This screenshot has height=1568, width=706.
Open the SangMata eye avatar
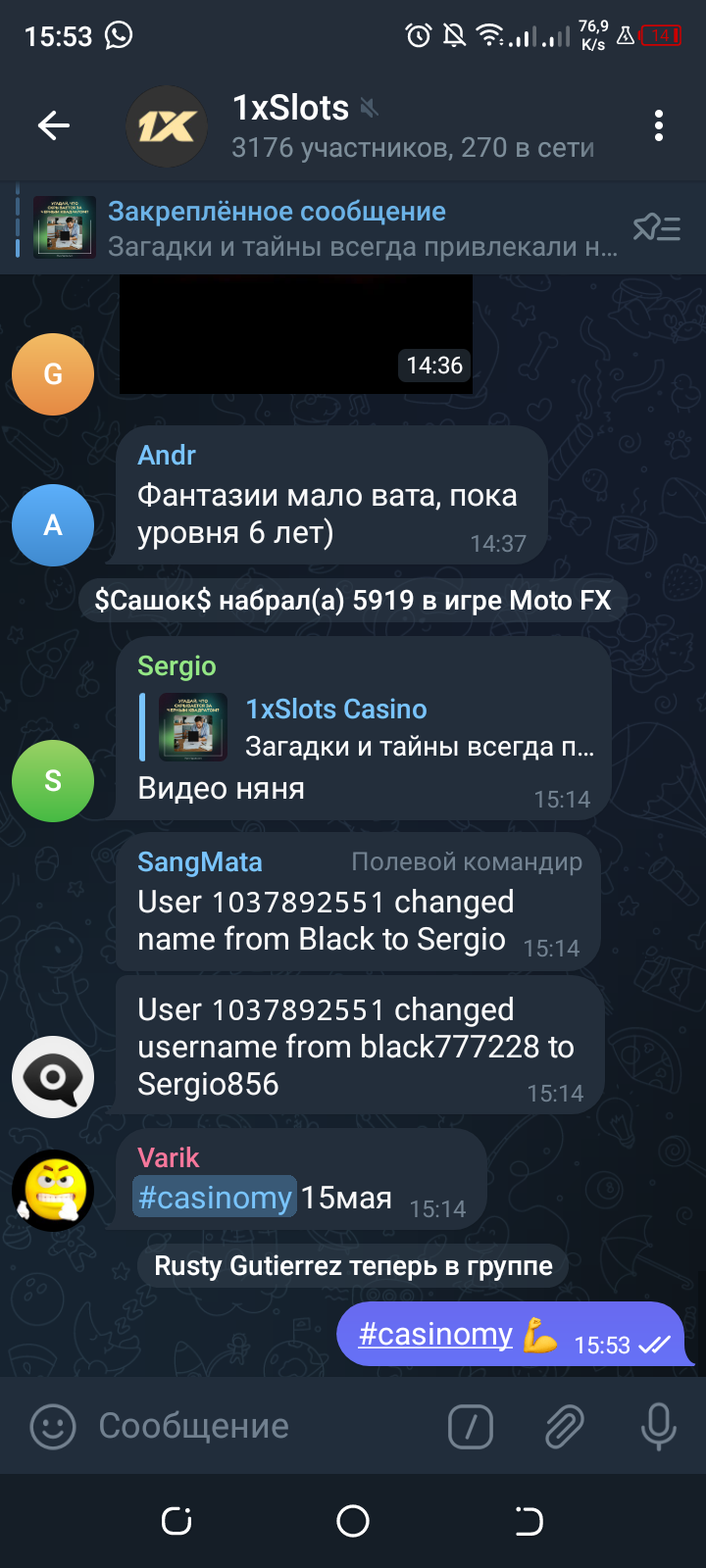click(53, 1077)
